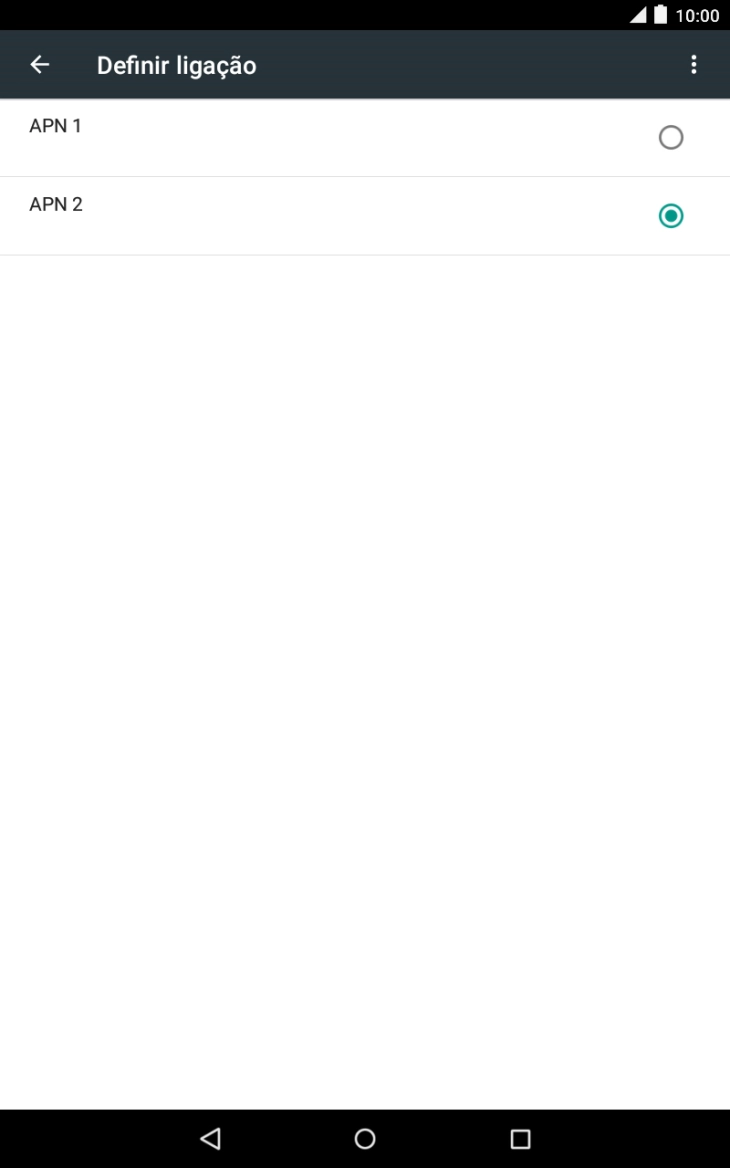Open APN 1 settings row
This screenshot has height=1168, width=730.
point(300,138)
